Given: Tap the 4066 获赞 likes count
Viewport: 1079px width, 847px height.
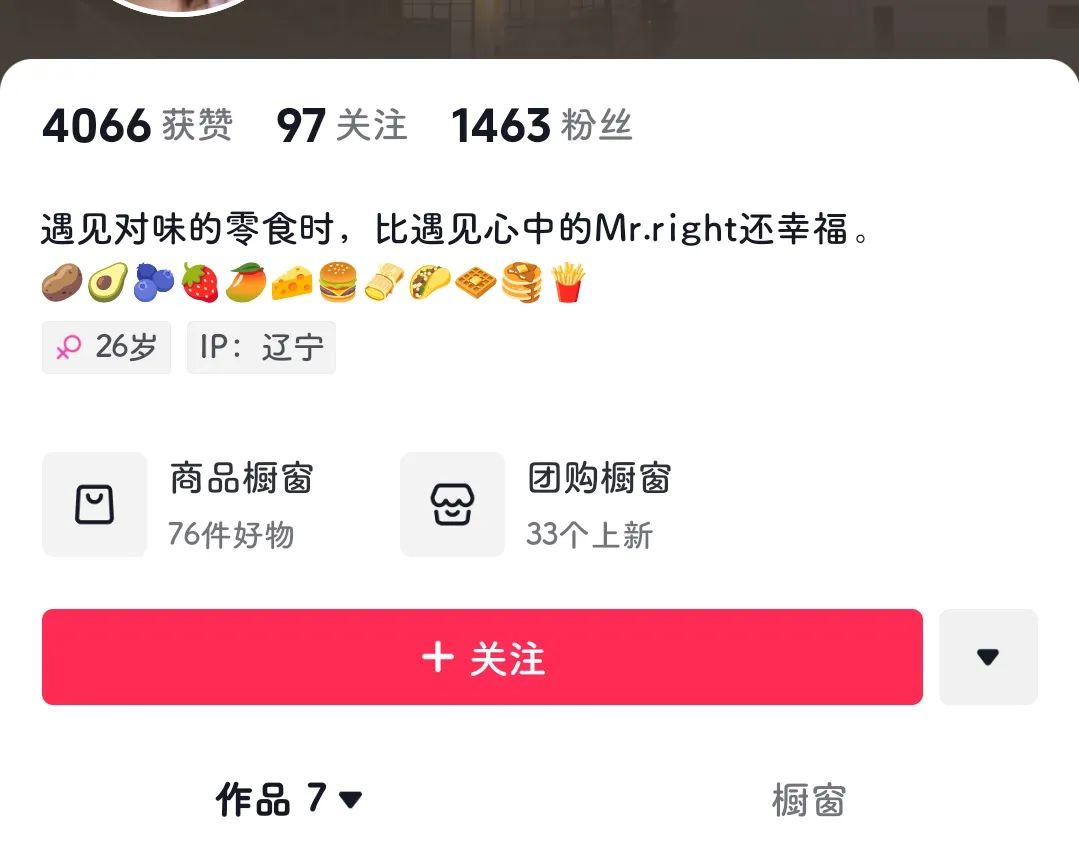Looking at the screenshot, I should click(137, 126).
